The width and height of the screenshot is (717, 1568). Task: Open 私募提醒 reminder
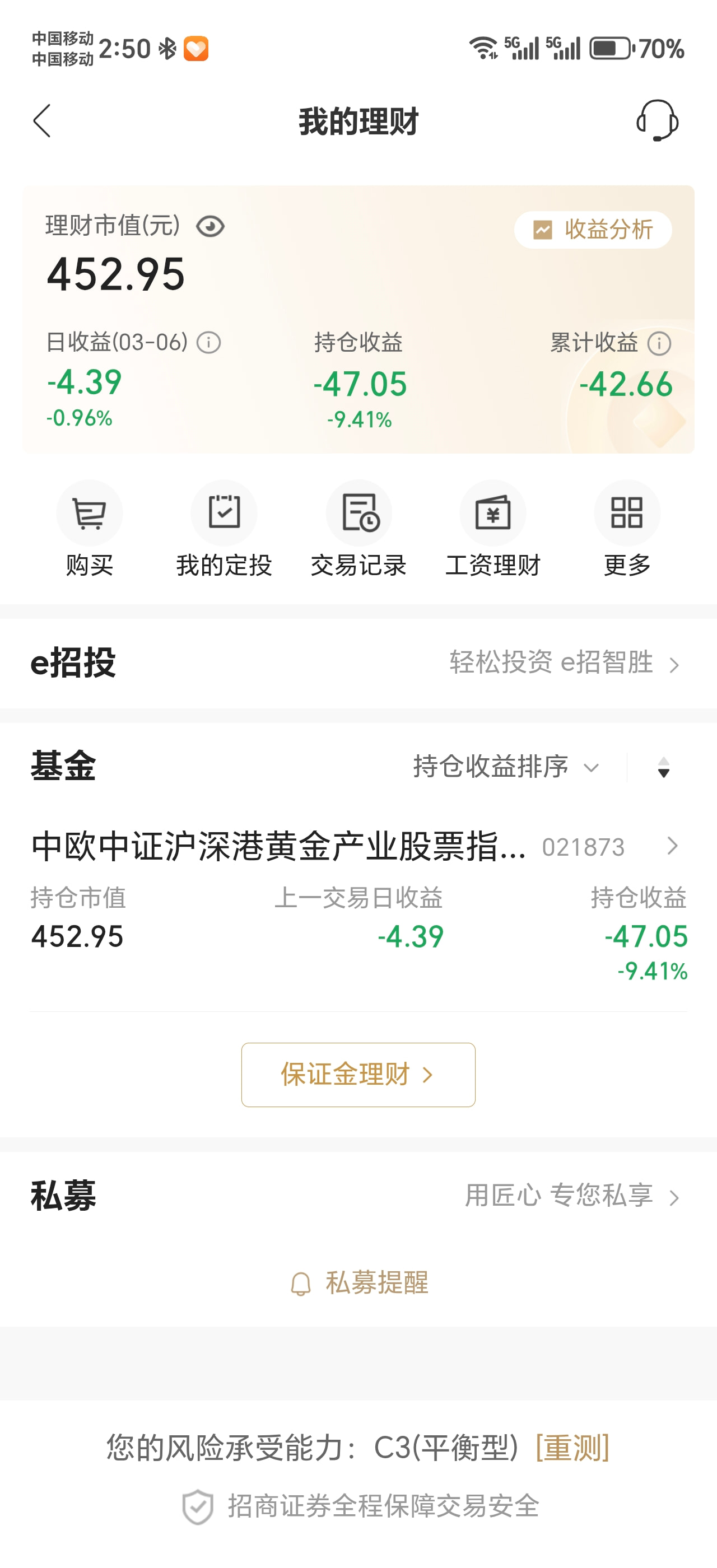coord(358,1283)
